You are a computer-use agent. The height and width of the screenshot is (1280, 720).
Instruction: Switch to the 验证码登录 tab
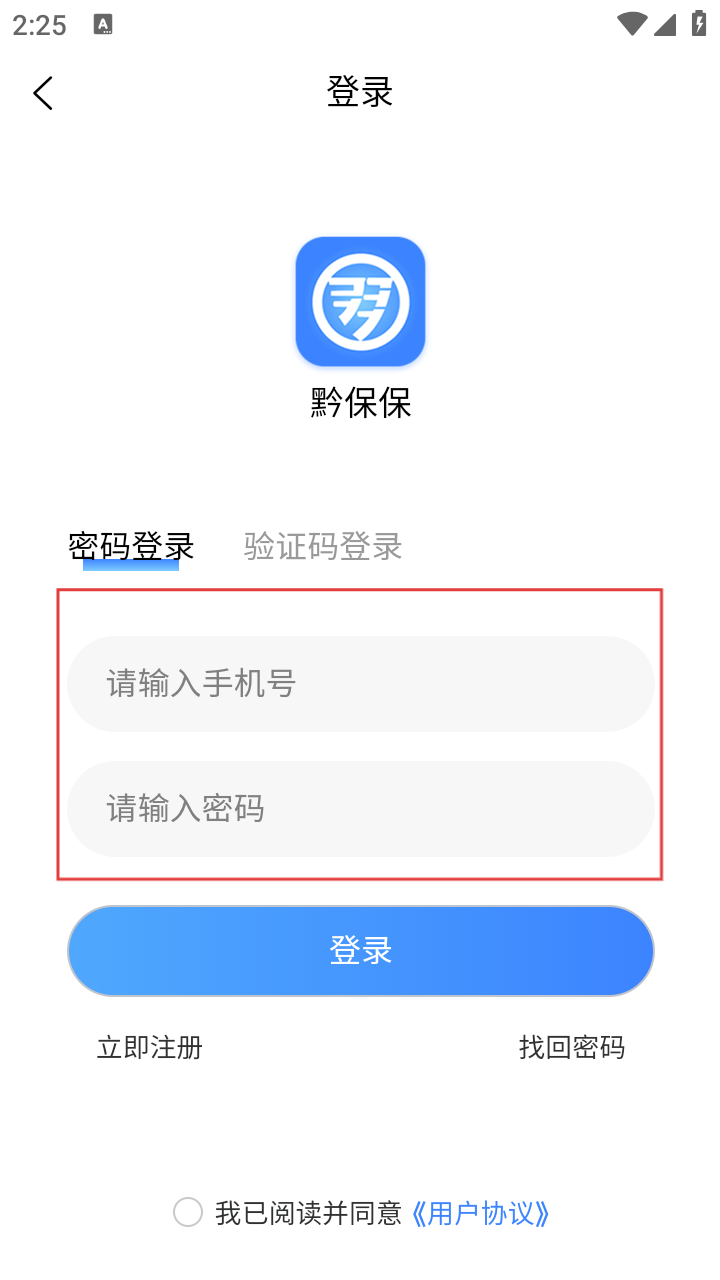323,546
